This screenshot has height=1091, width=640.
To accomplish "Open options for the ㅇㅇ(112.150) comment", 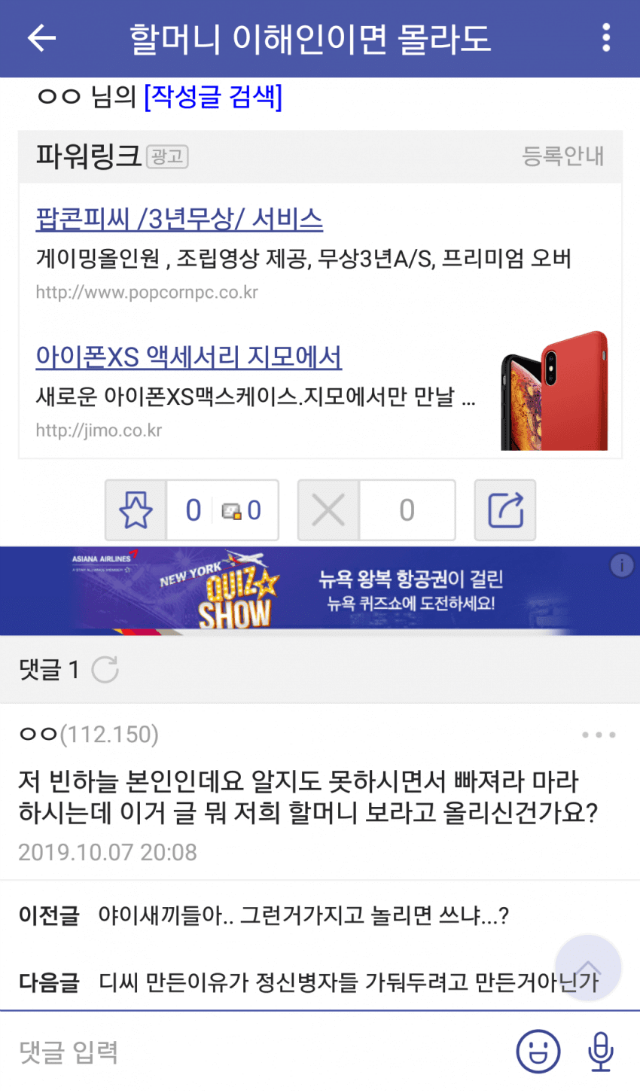I will point(599,735).
